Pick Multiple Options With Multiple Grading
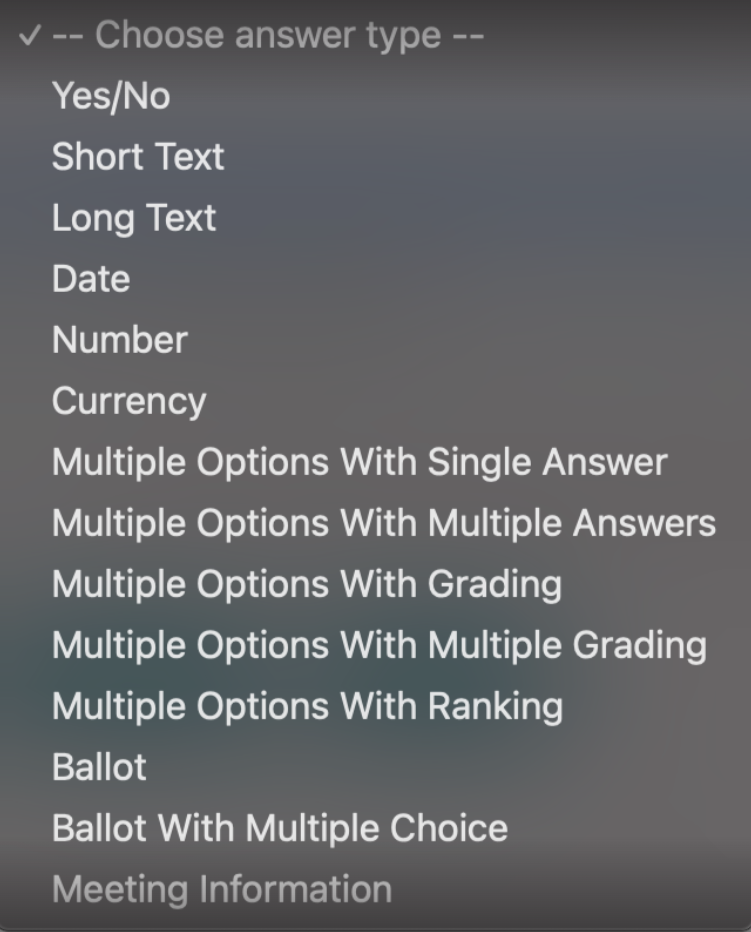The width and height of the screenshot is (751, 932). (375, 646)
